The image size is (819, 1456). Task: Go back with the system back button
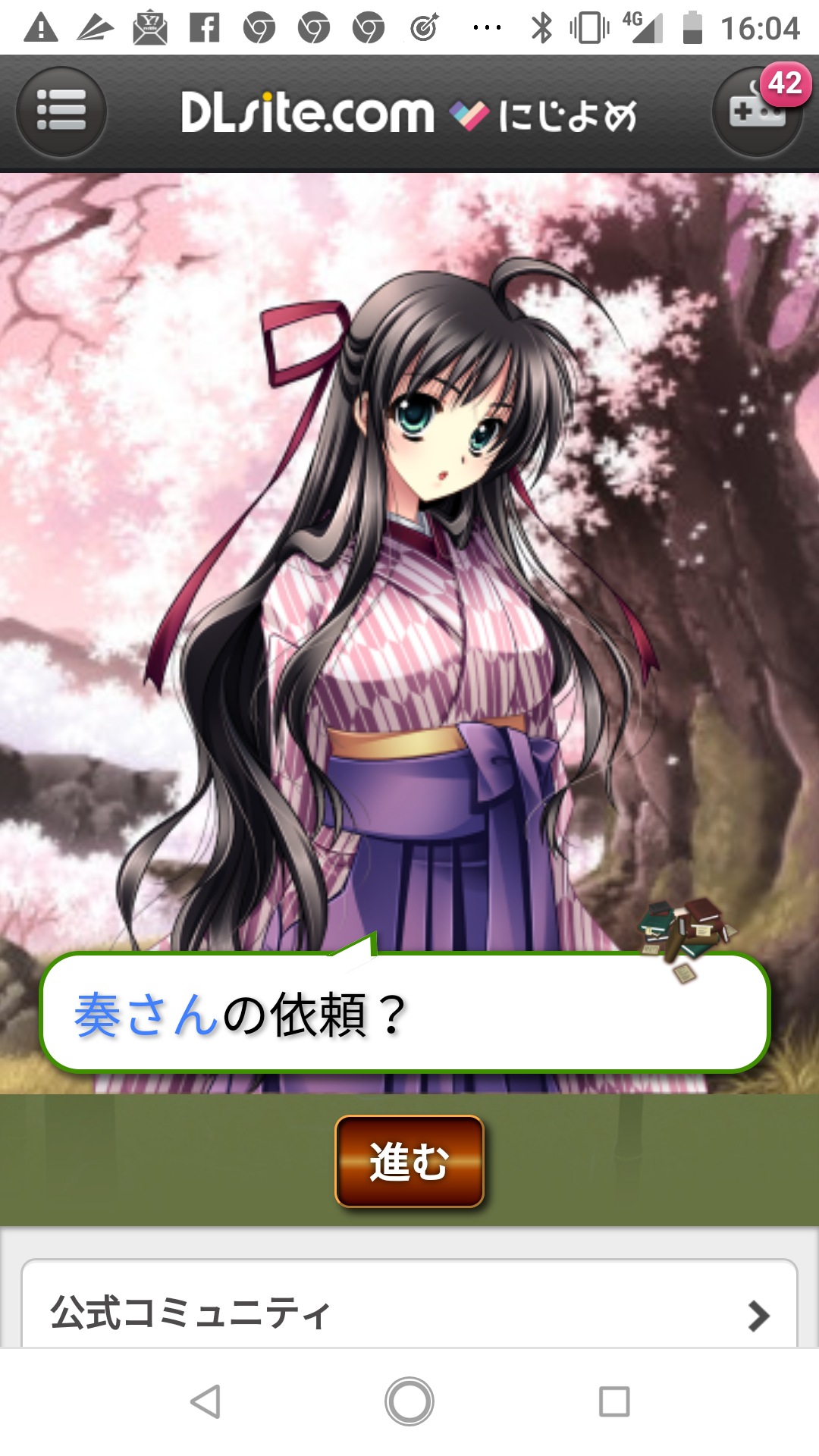(x=205, y=1401)
